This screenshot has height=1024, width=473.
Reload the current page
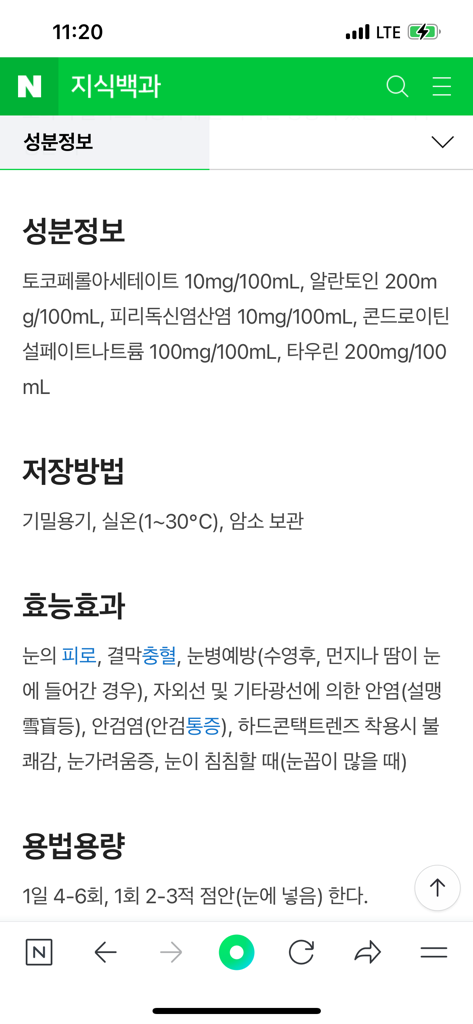(301, 953)
